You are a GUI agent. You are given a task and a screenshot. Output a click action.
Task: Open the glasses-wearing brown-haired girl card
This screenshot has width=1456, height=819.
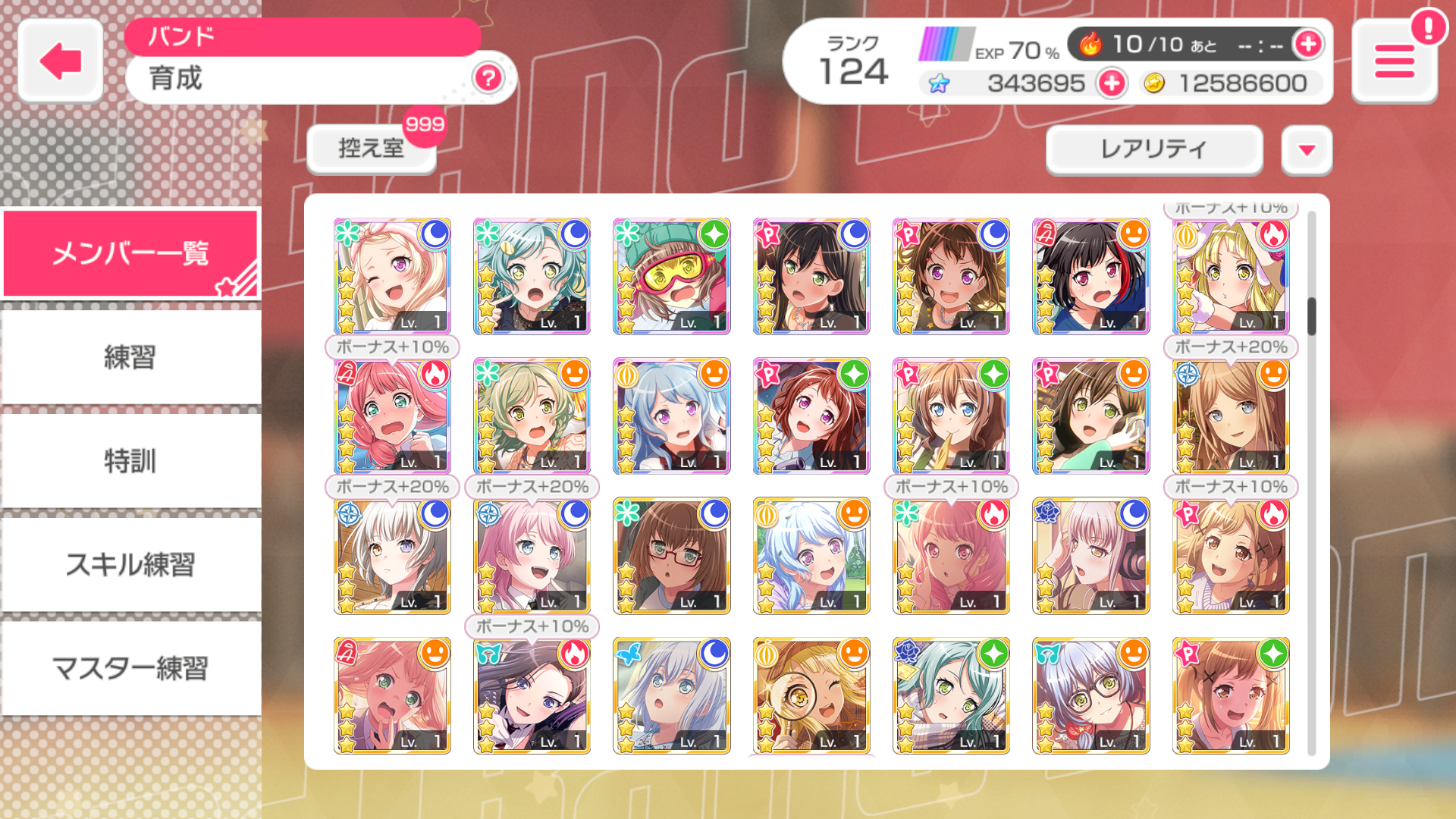pos(671,556)
